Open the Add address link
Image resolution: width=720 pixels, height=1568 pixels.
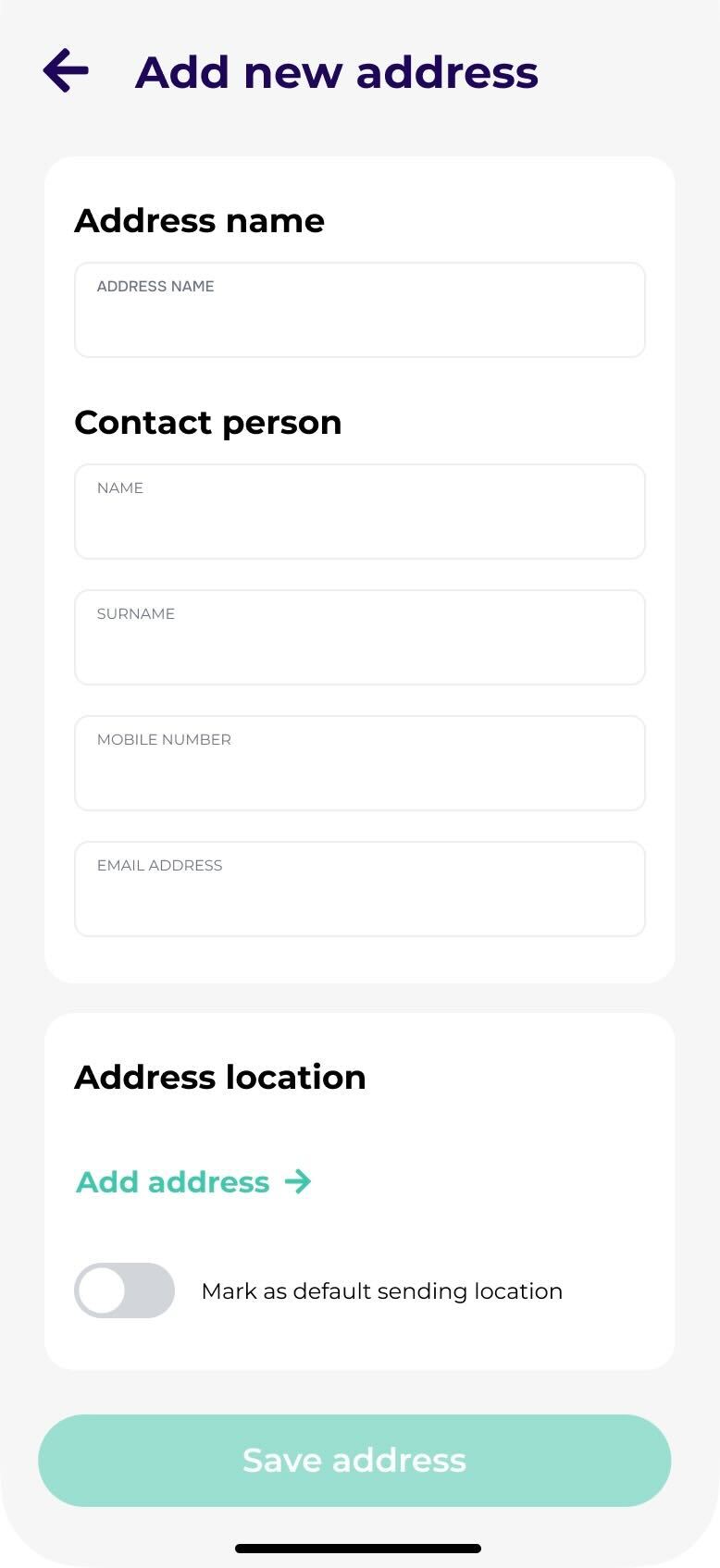point(193,1181)
